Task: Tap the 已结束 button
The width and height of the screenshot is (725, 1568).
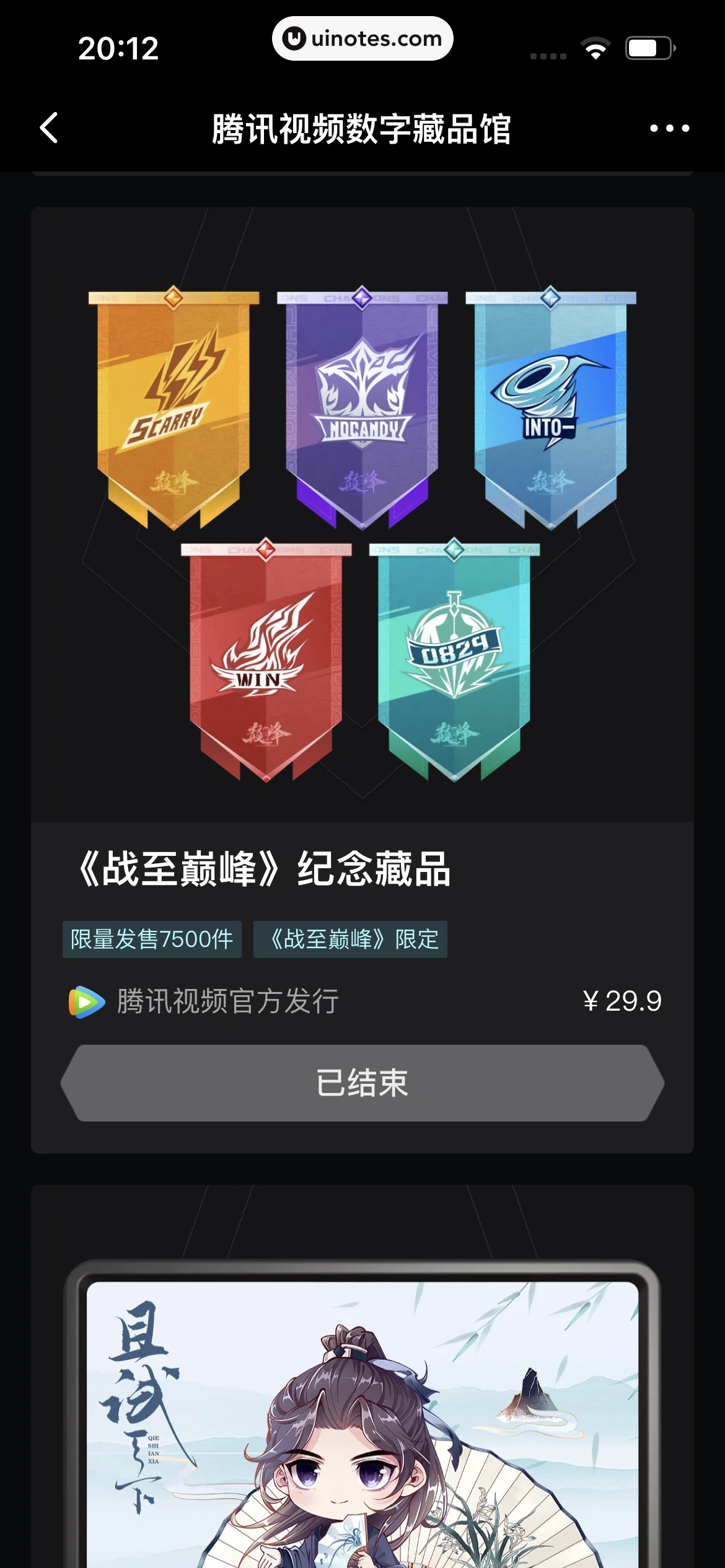Action: pos(362,1083)
